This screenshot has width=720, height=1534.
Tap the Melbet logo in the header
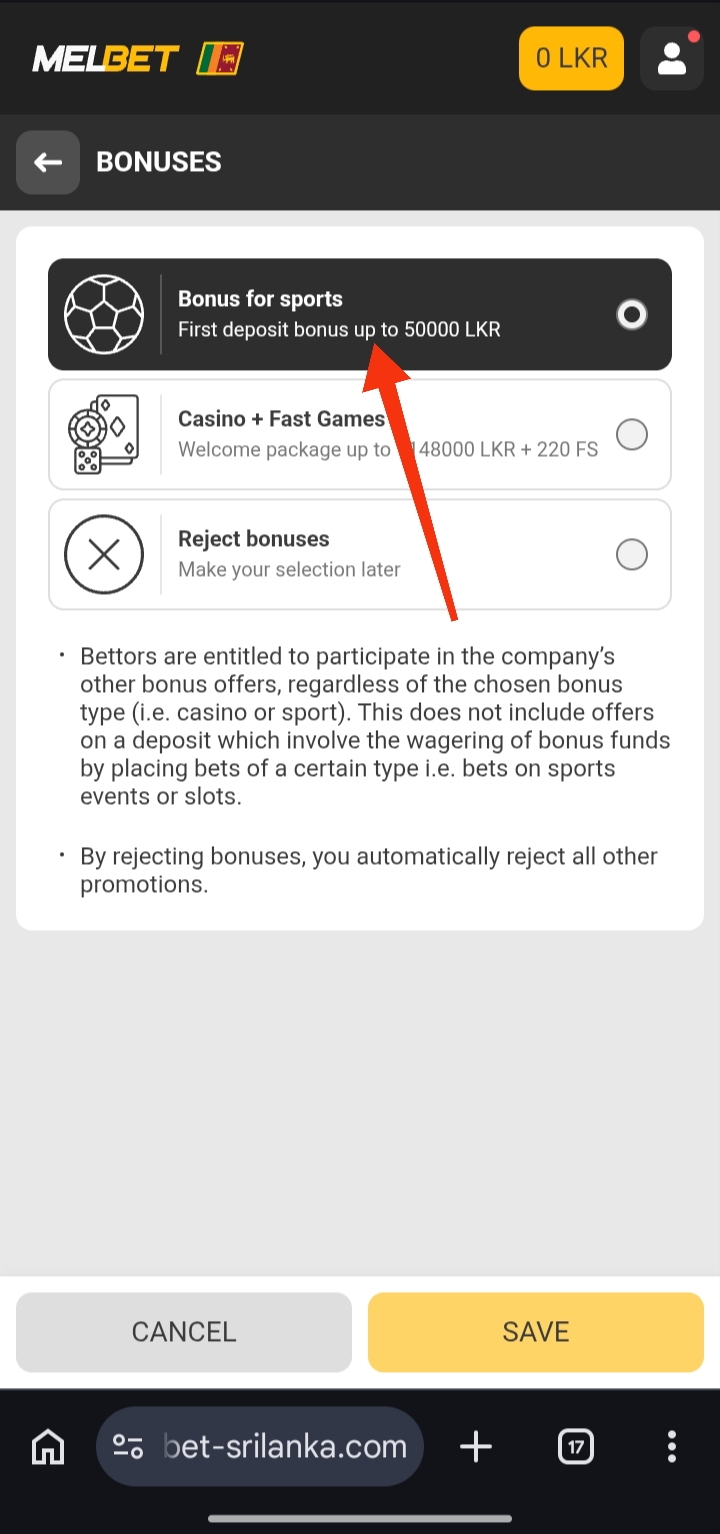(137, 58)
